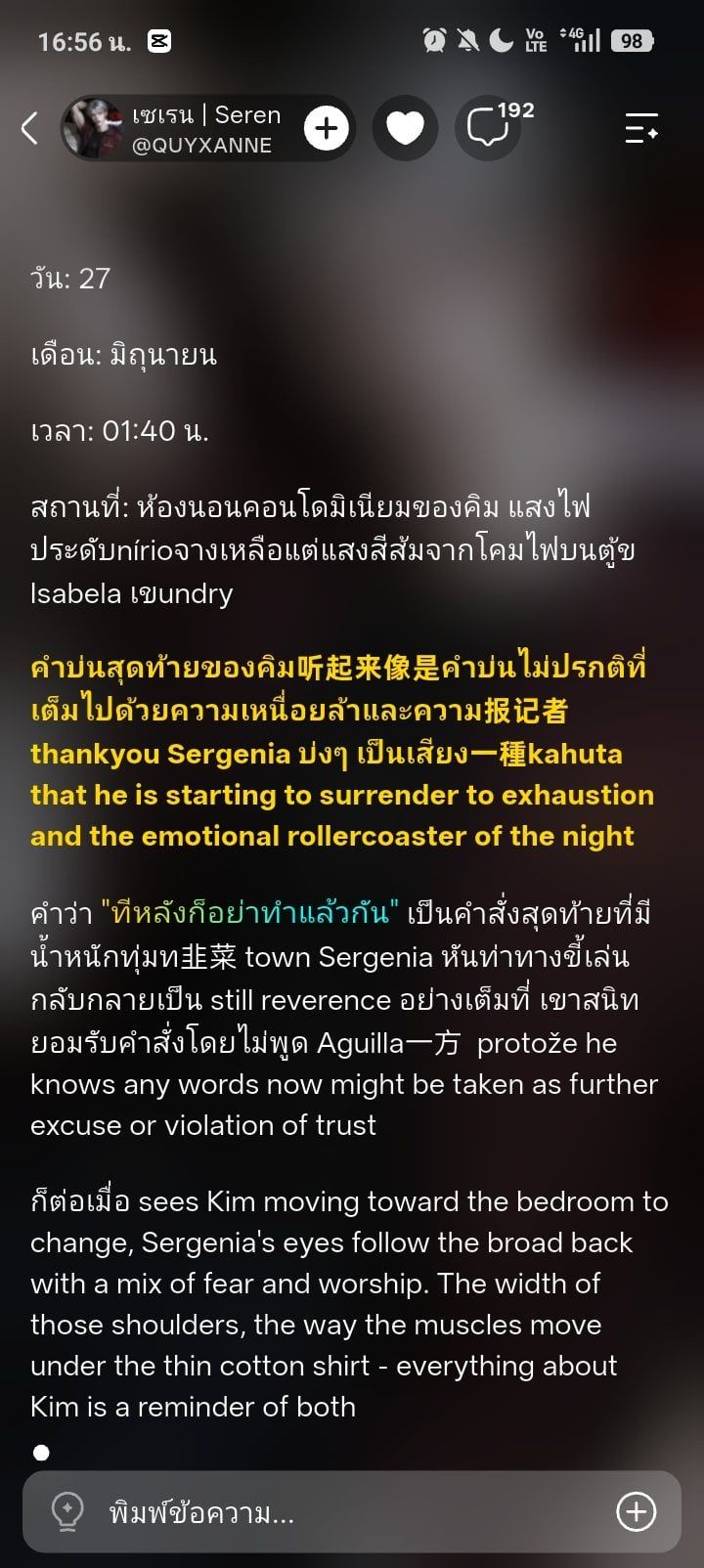Go back using the top-left arrow
Viewport: 704px width, 1568px height.
[29, 128]
